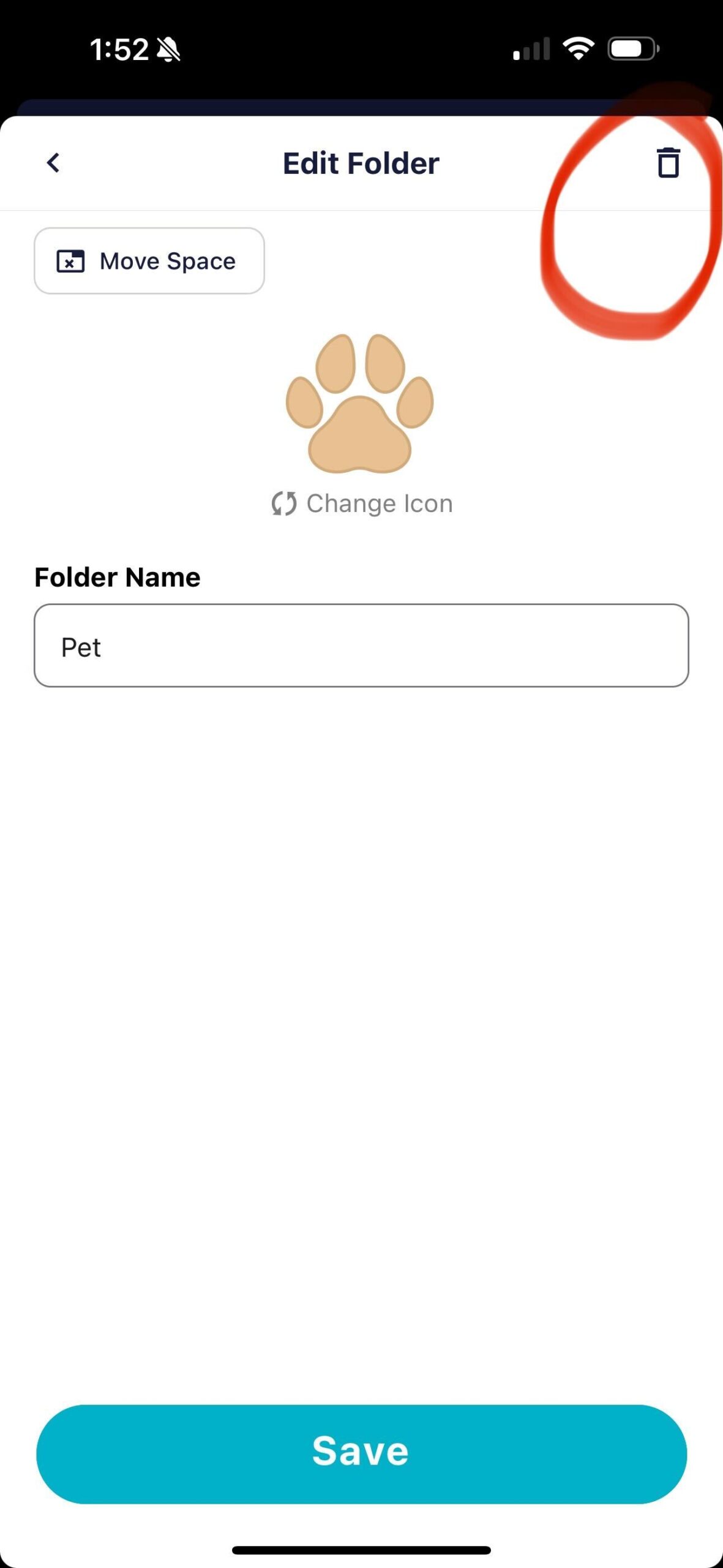Image resolution: width=723 pixels, height=1568 pixels.
Task: Tap the battery indicator in status bar
Action: coord(631,48)
